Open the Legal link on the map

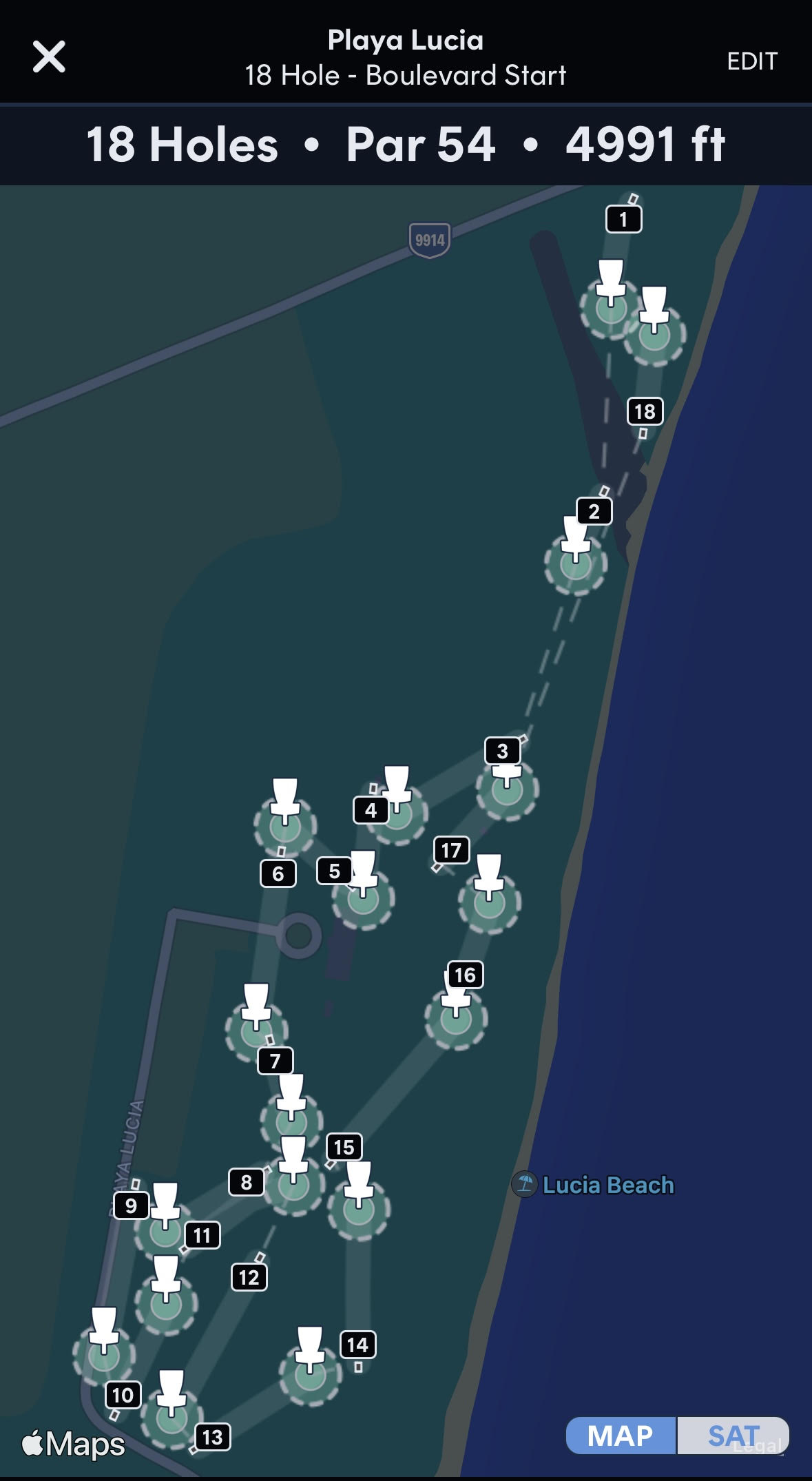tap(758, 1446)
